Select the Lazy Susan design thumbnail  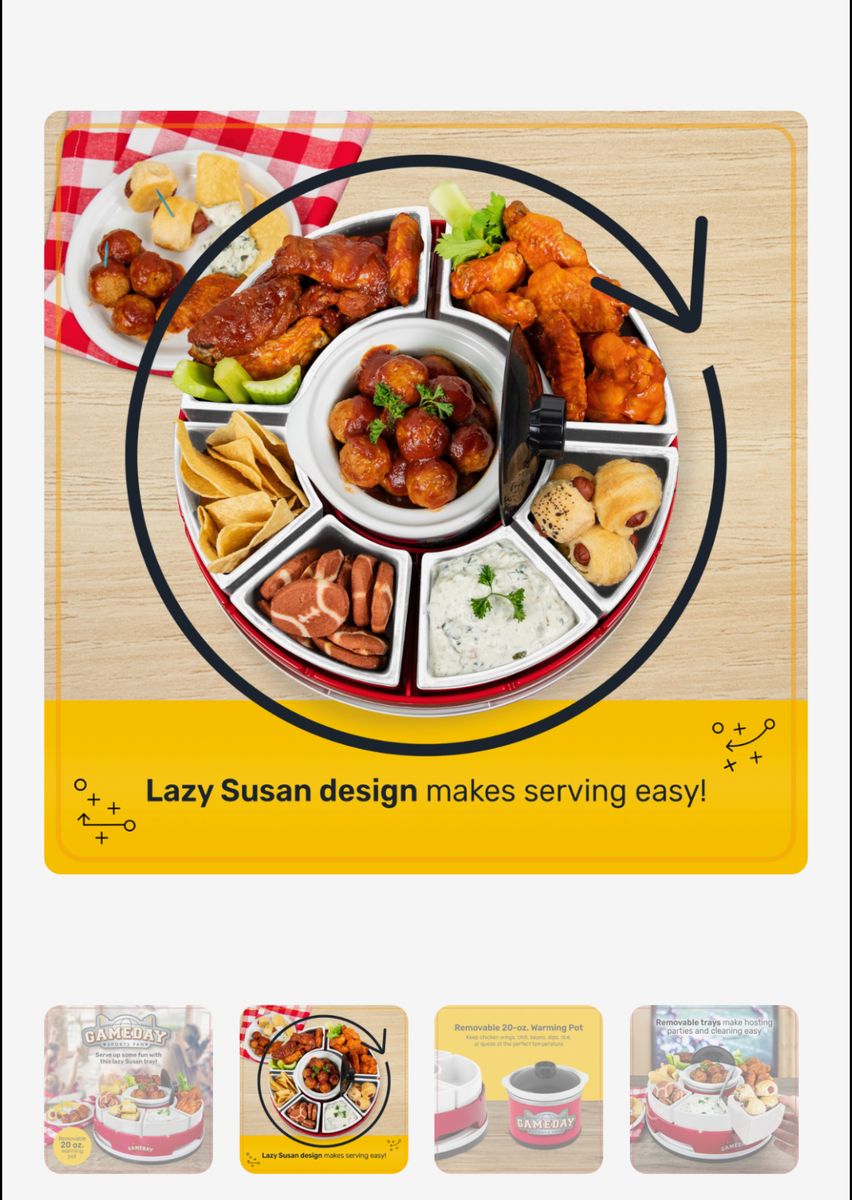323,1089
